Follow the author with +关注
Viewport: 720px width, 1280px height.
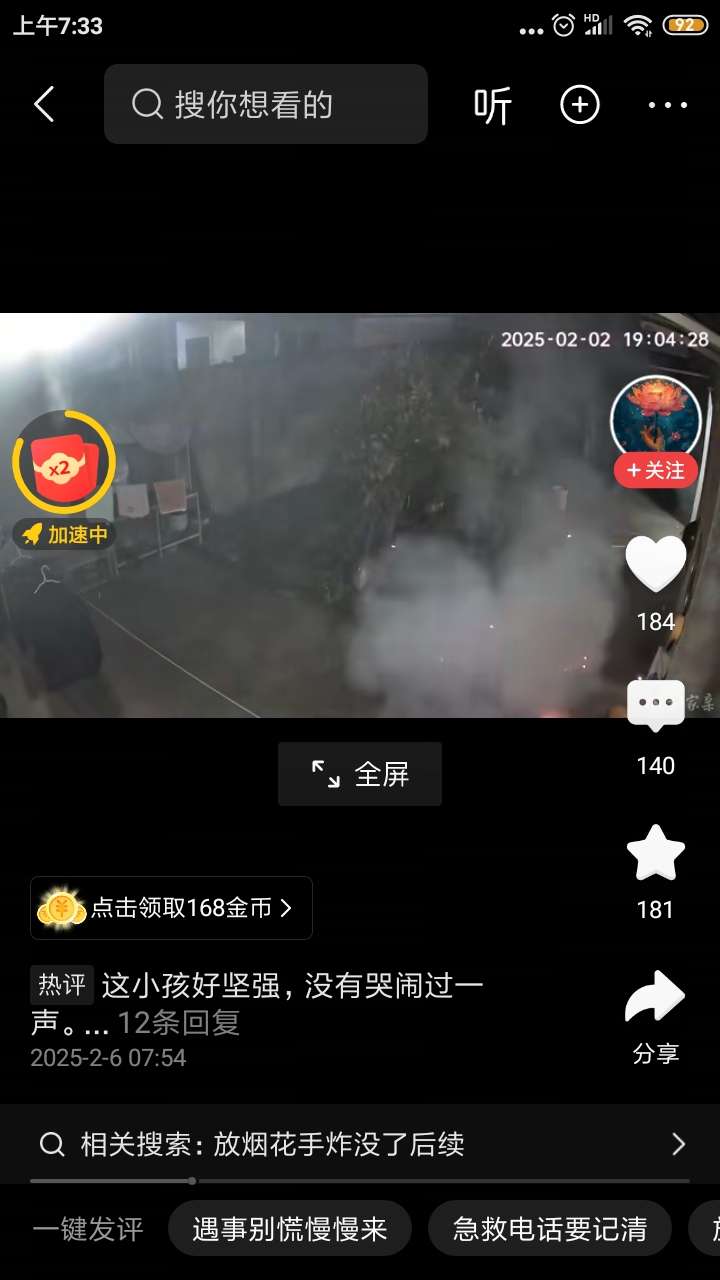(x=656, y=470)
